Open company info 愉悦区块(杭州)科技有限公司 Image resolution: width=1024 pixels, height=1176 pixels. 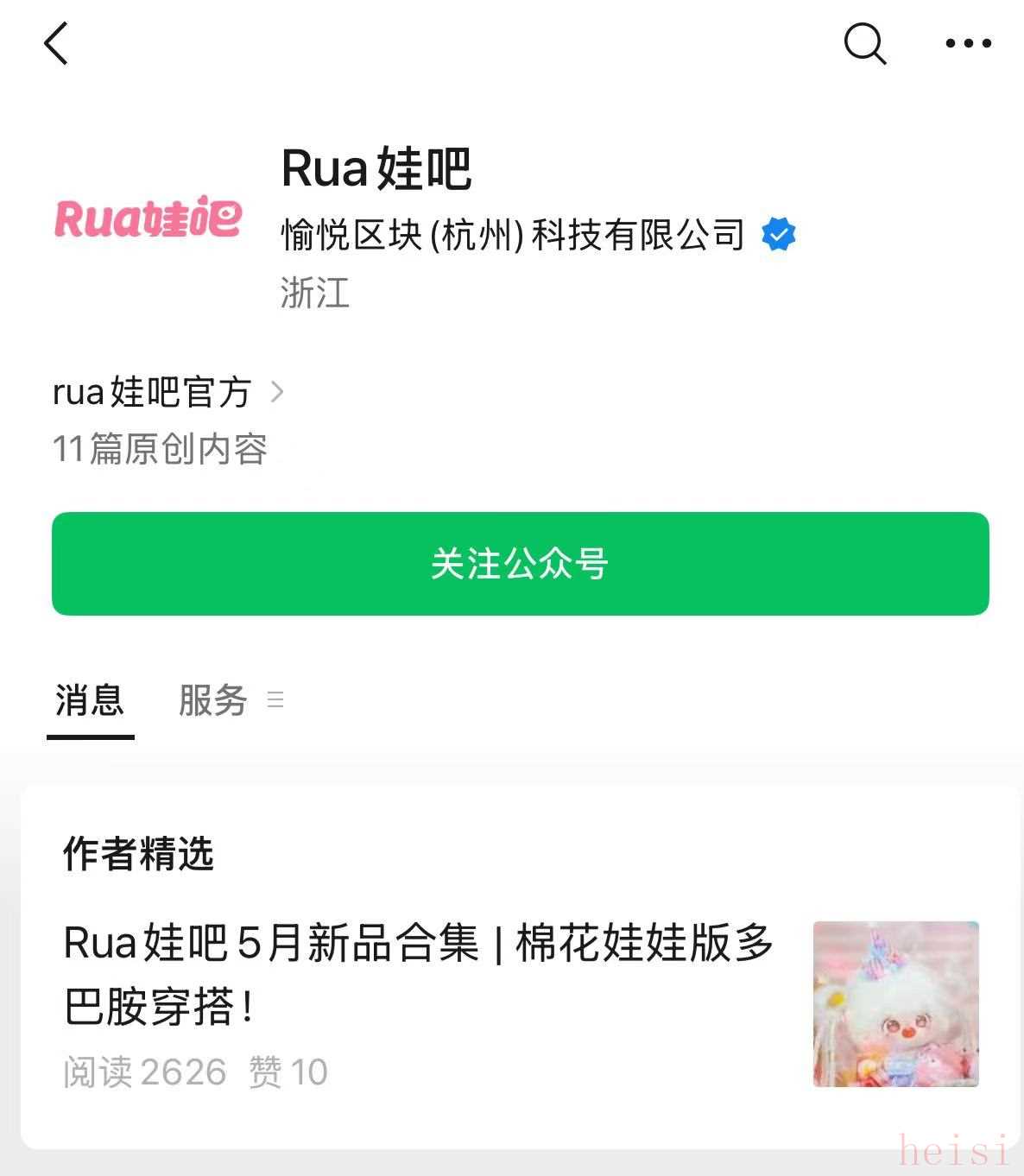click(513, 235)
